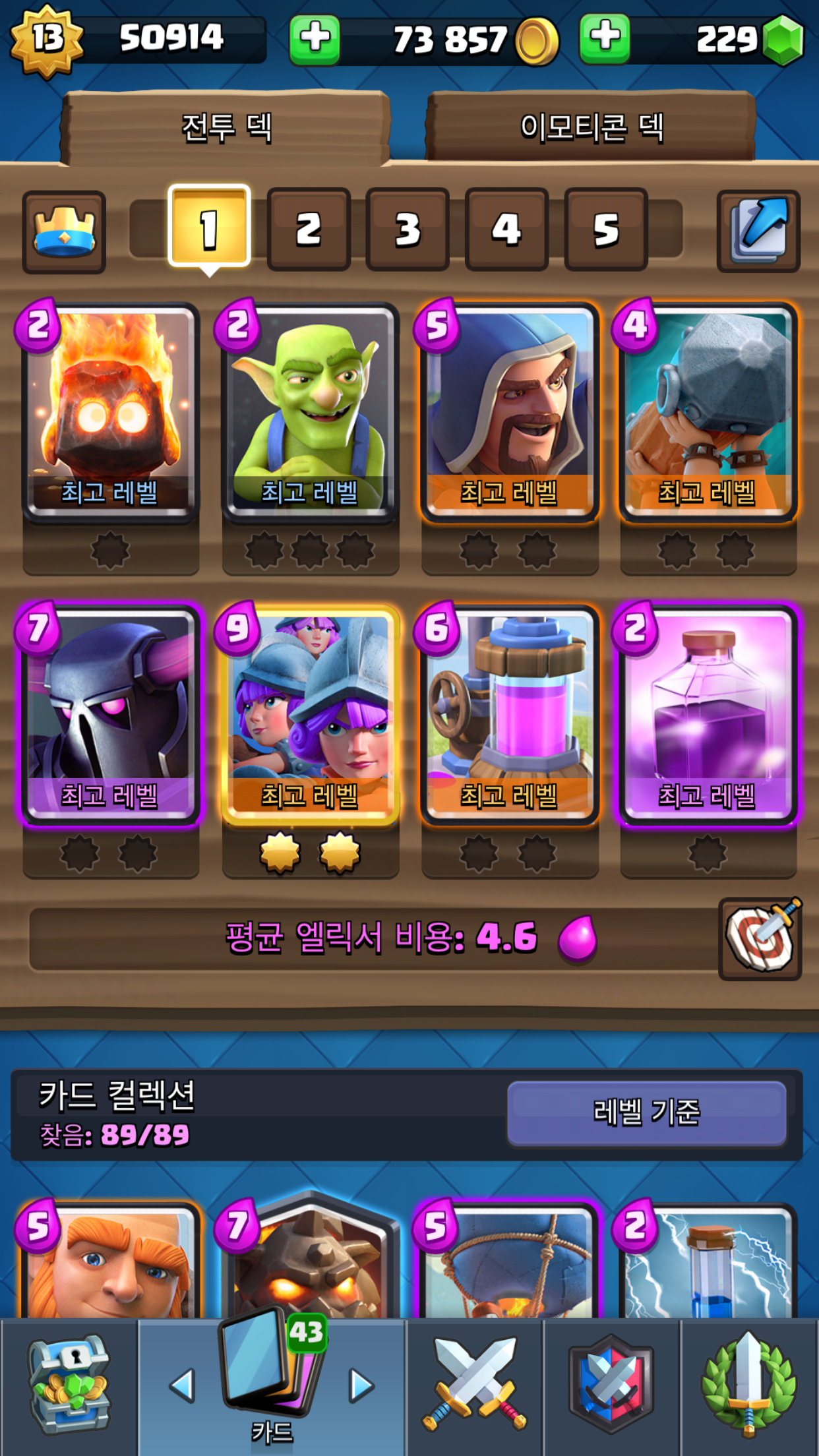Add gems with the plus button

click(604, 40)
